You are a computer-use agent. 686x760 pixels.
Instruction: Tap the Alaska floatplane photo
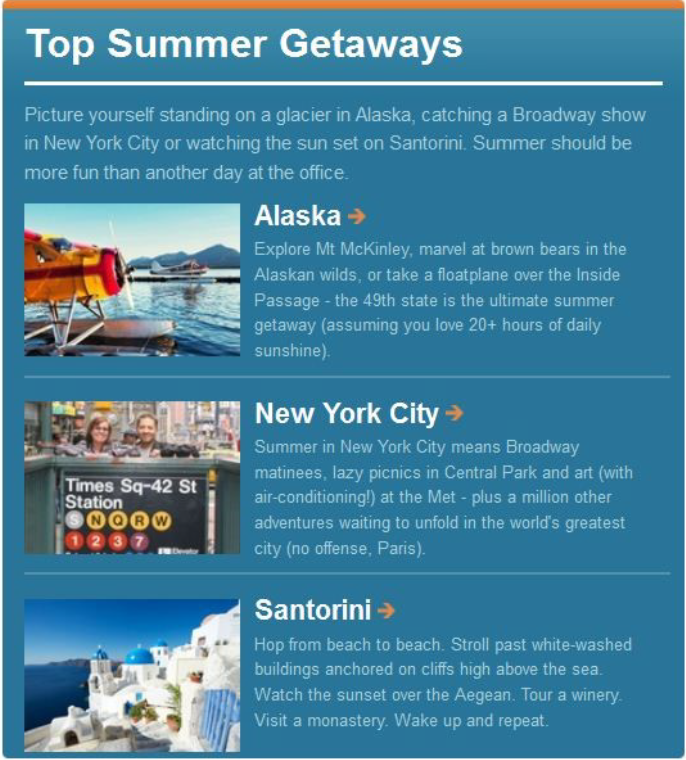(132, 280)
